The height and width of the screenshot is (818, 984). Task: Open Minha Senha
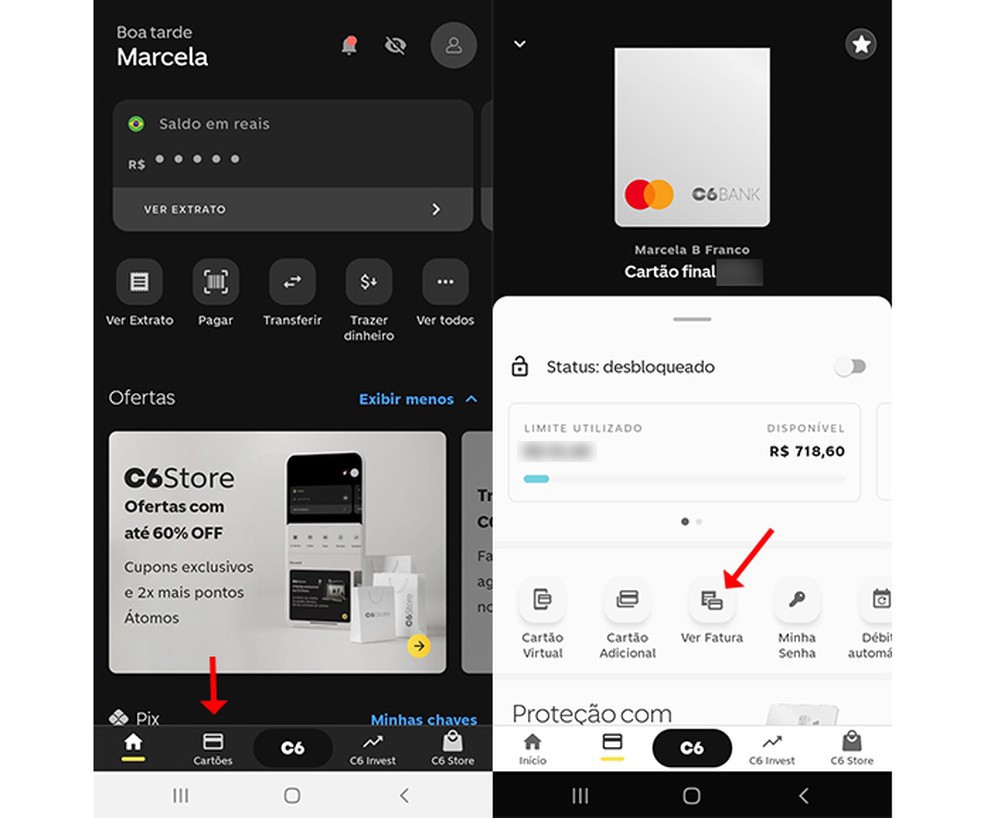click(x=797, y=601)
